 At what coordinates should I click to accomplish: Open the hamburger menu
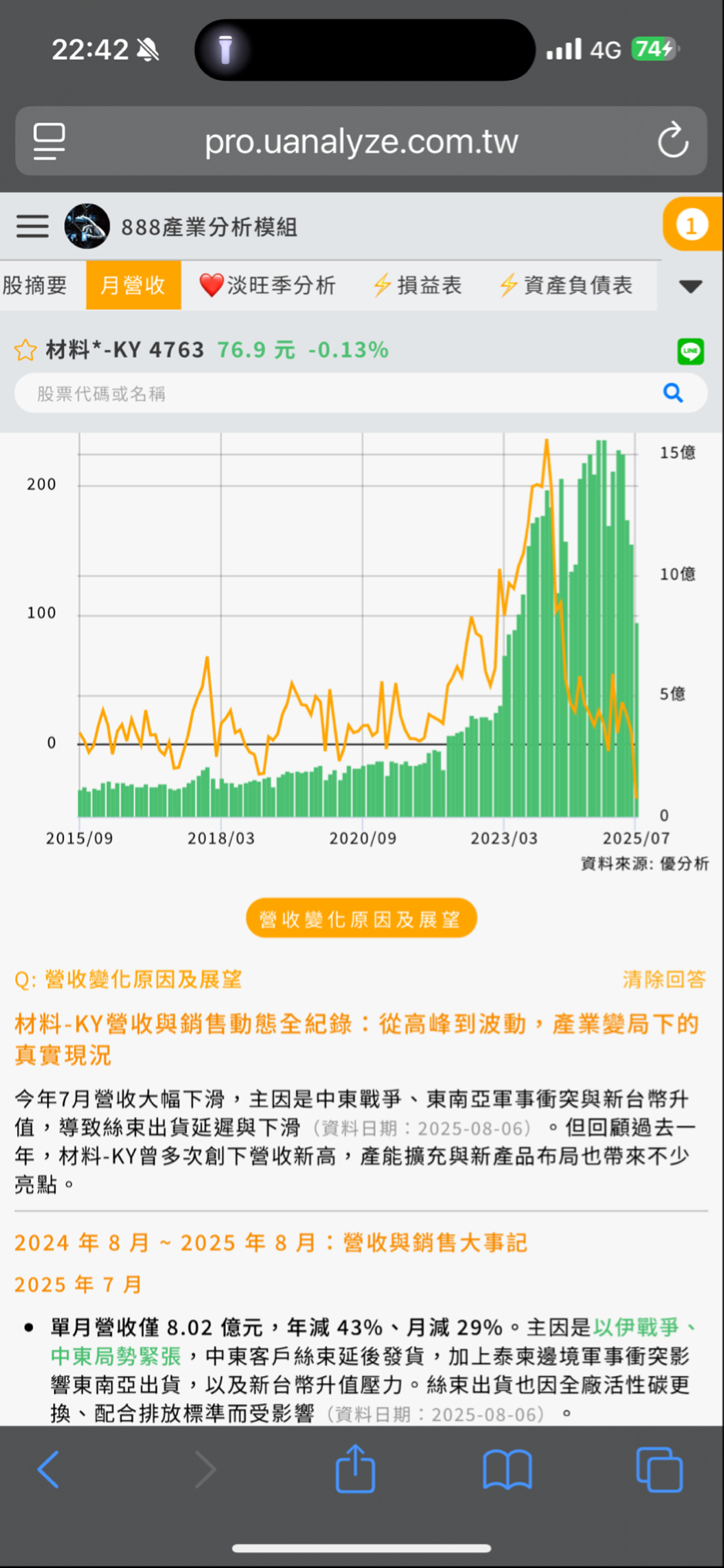coord(32,227)
